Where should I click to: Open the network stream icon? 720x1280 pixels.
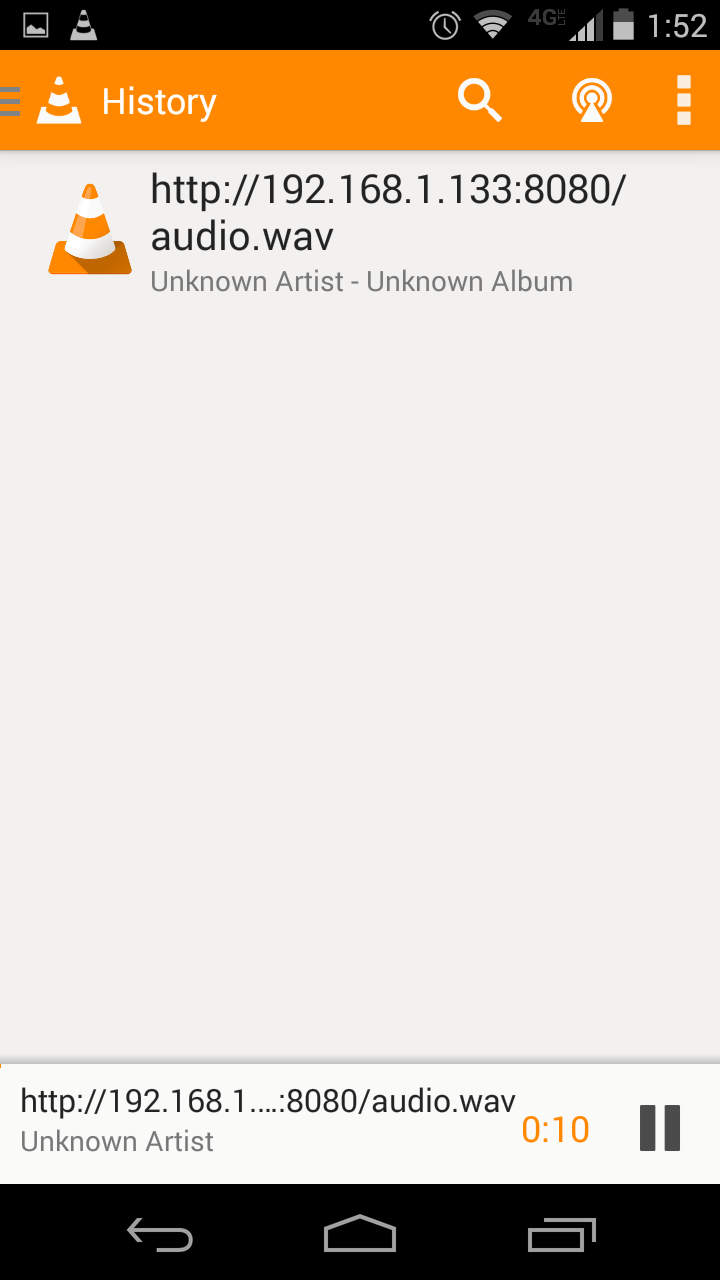pos(591,101)
